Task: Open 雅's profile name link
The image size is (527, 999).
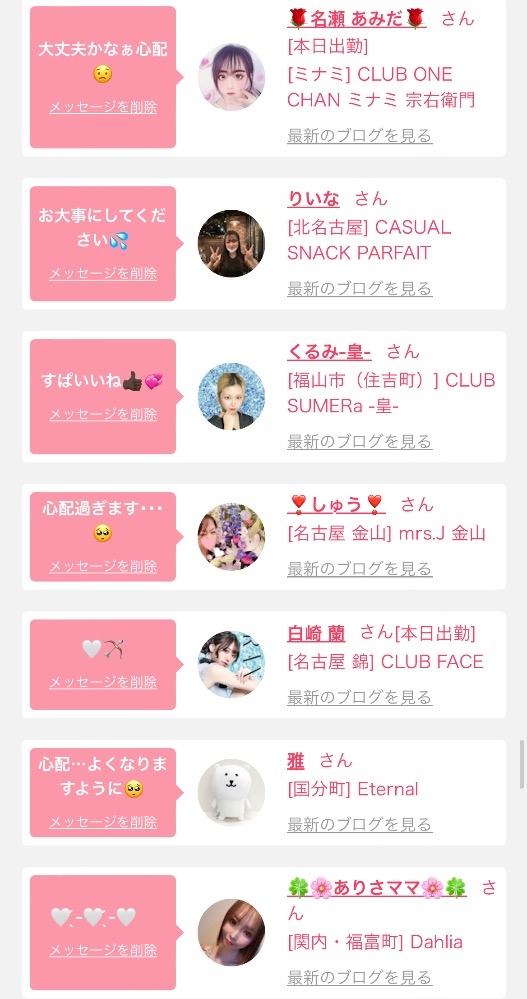Action: [296, 761]
